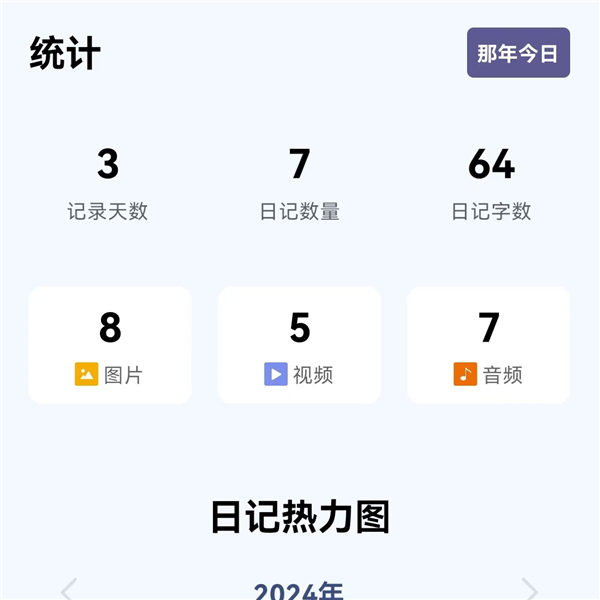Go to next year in heatmap
Screen dimensions: 600x600
(530, 589)
